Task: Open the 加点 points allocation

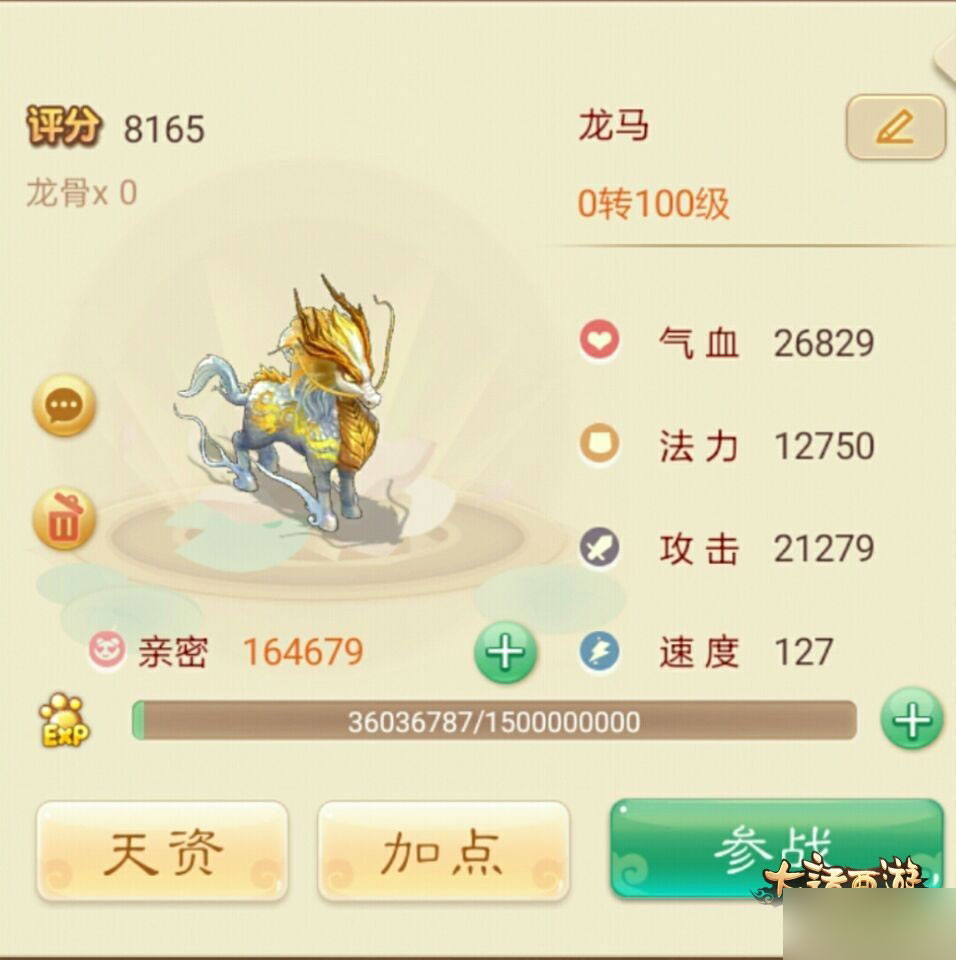Action: click(x=443, y=852)
